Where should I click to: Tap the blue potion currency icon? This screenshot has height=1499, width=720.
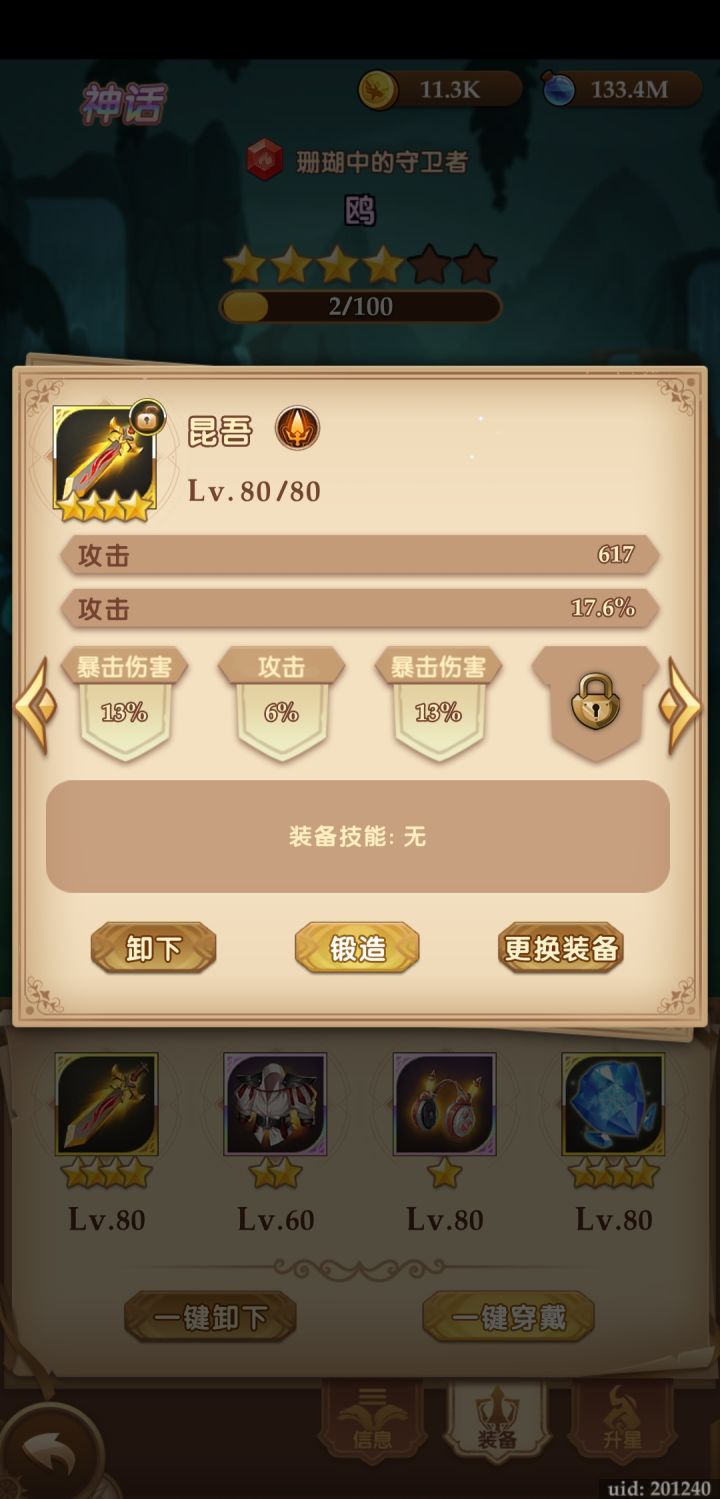tap(559, 88)
